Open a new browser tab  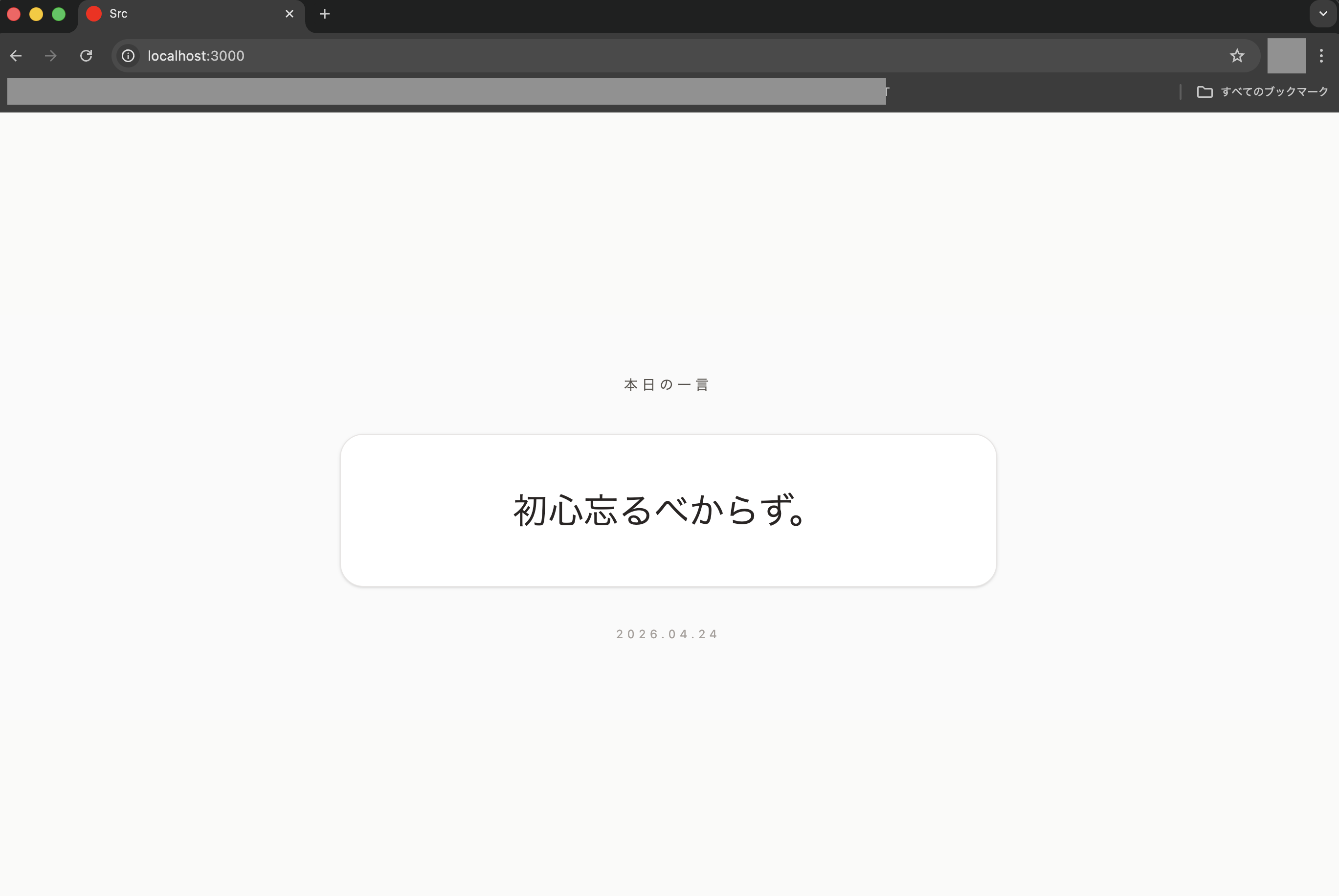324,14
